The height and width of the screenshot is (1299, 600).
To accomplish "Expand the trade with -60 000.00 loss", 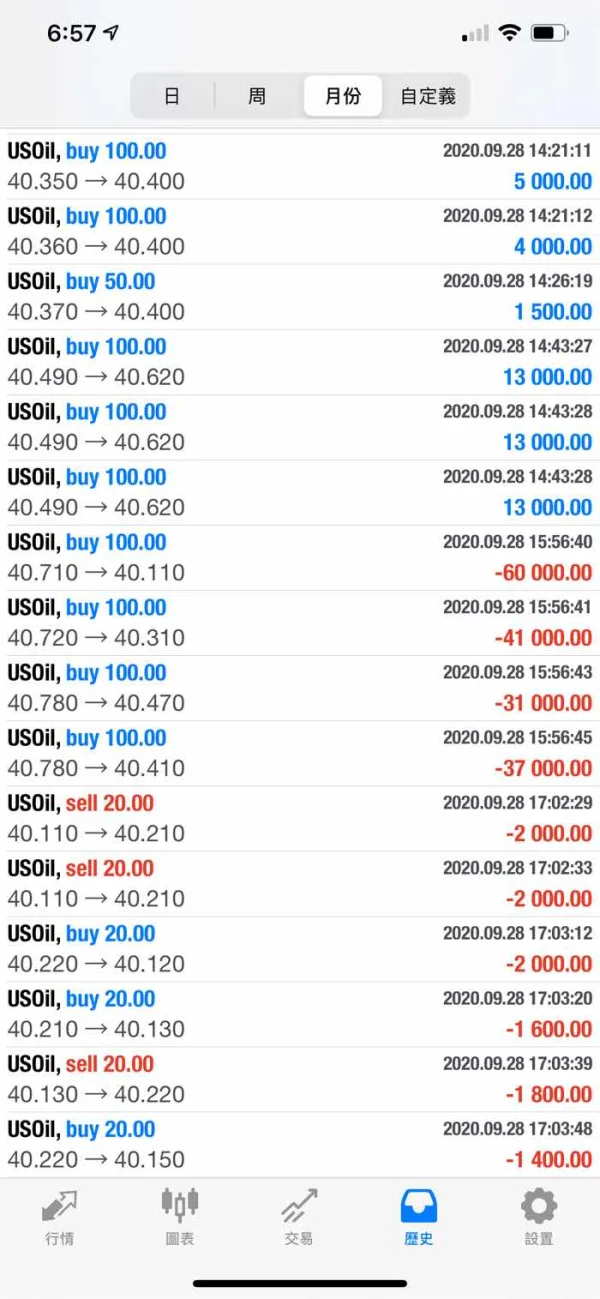I will tap(300, 558).
